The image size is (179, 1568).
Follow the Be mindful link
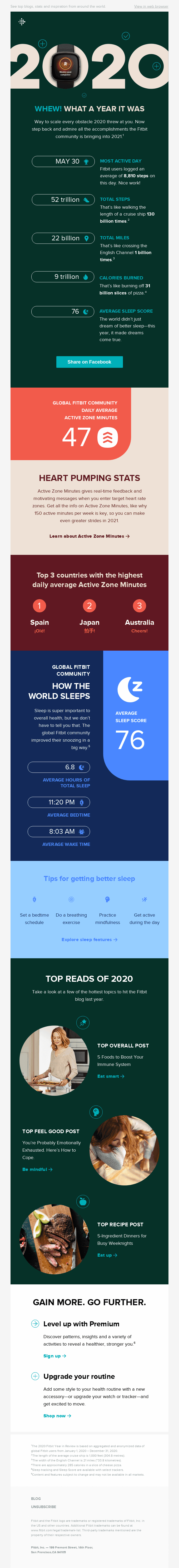pyautogui.click(x=37, y=1169)
